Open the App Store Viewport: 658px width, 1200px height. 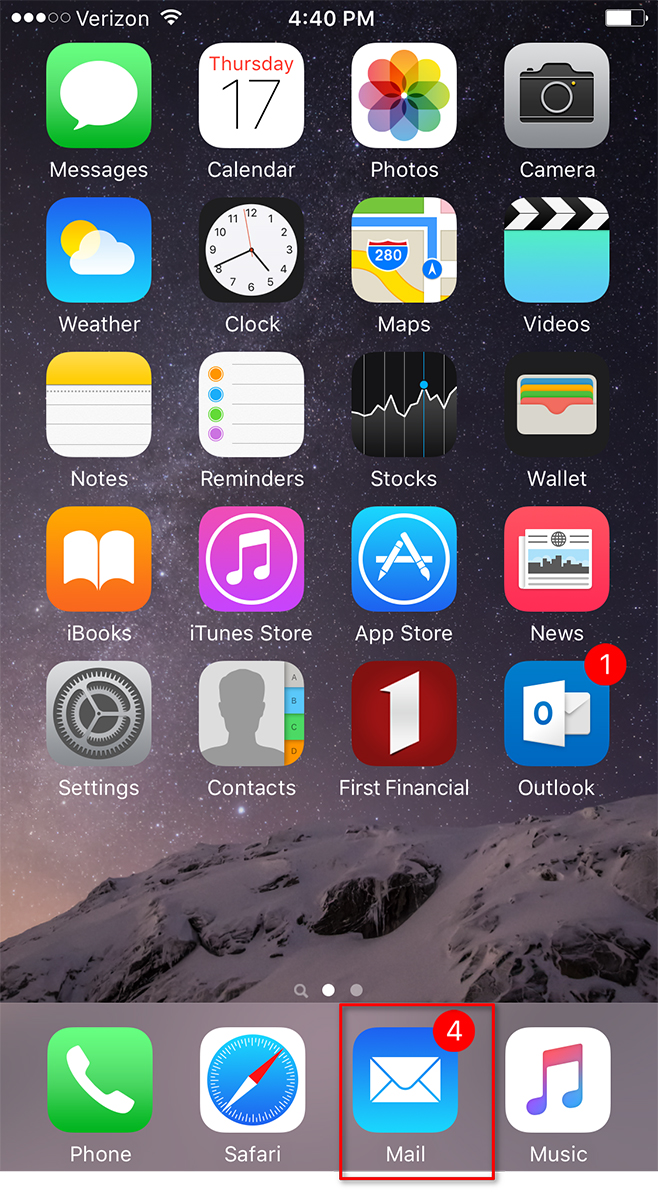click(x=404, y=559)
